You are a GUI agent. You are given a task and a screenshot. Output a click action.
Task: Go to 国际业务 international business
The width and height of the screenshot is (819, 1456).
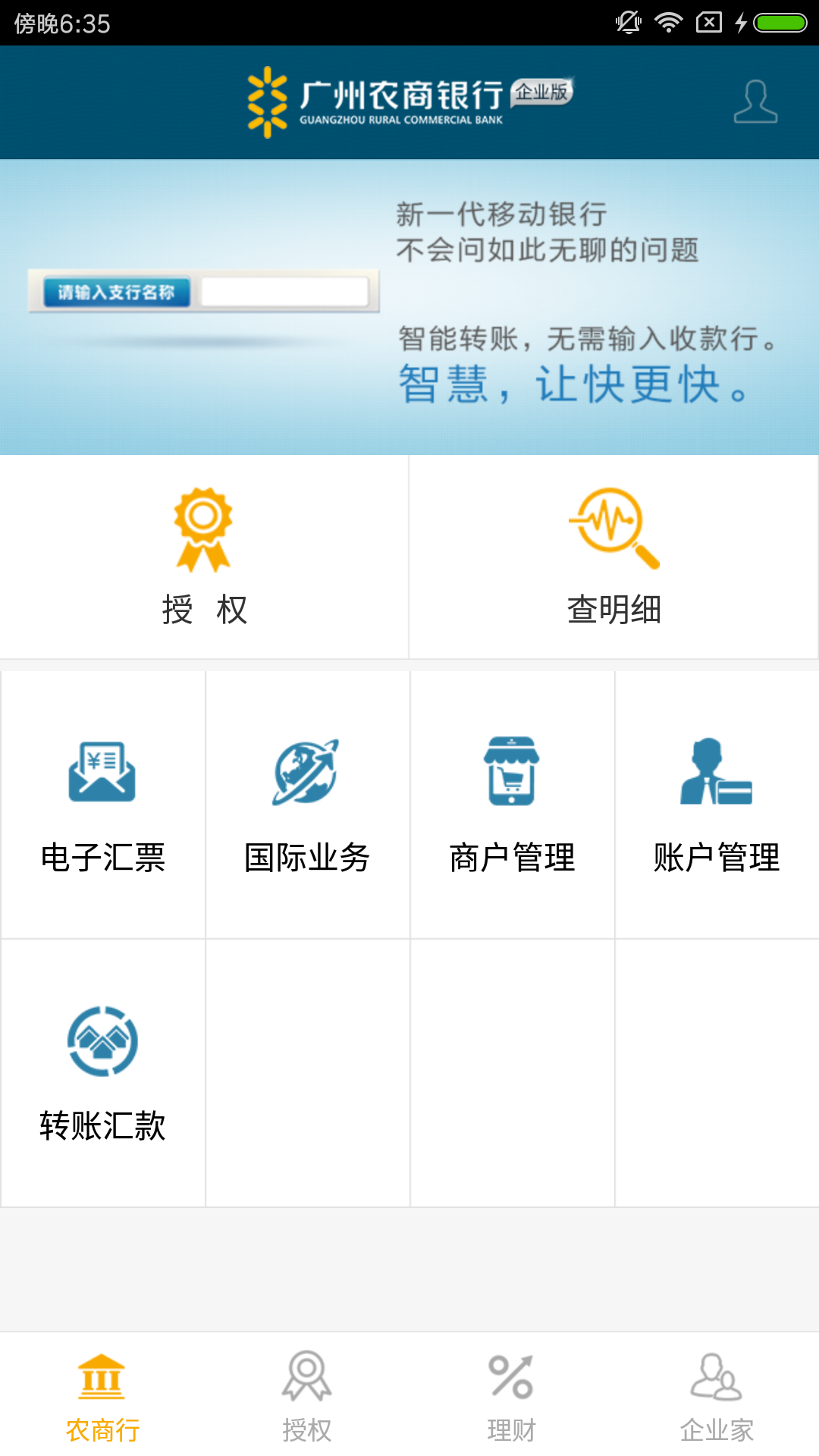coord(307,805)
